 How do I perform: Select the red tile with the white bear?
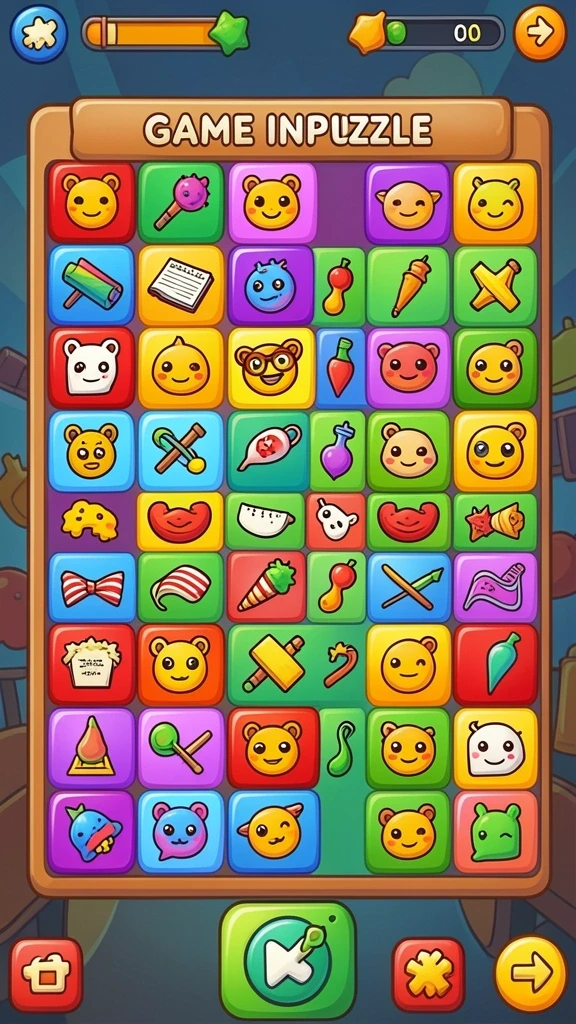[91, 368]
